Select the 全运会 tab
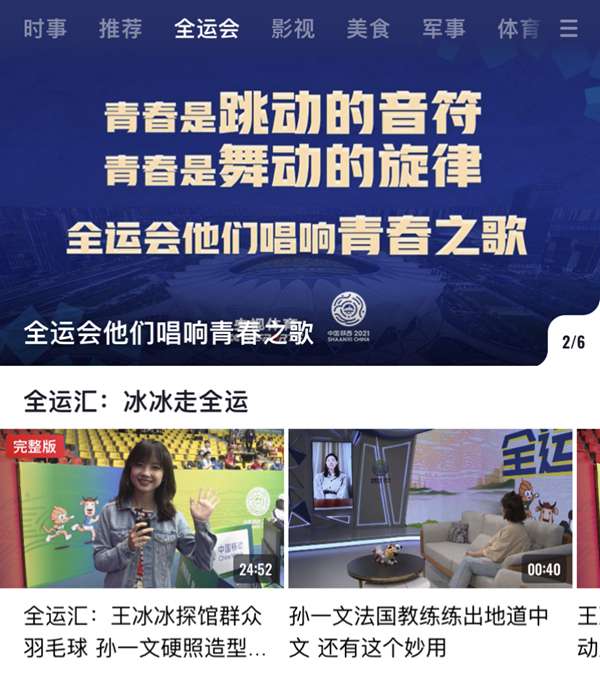 coord(206,29)
